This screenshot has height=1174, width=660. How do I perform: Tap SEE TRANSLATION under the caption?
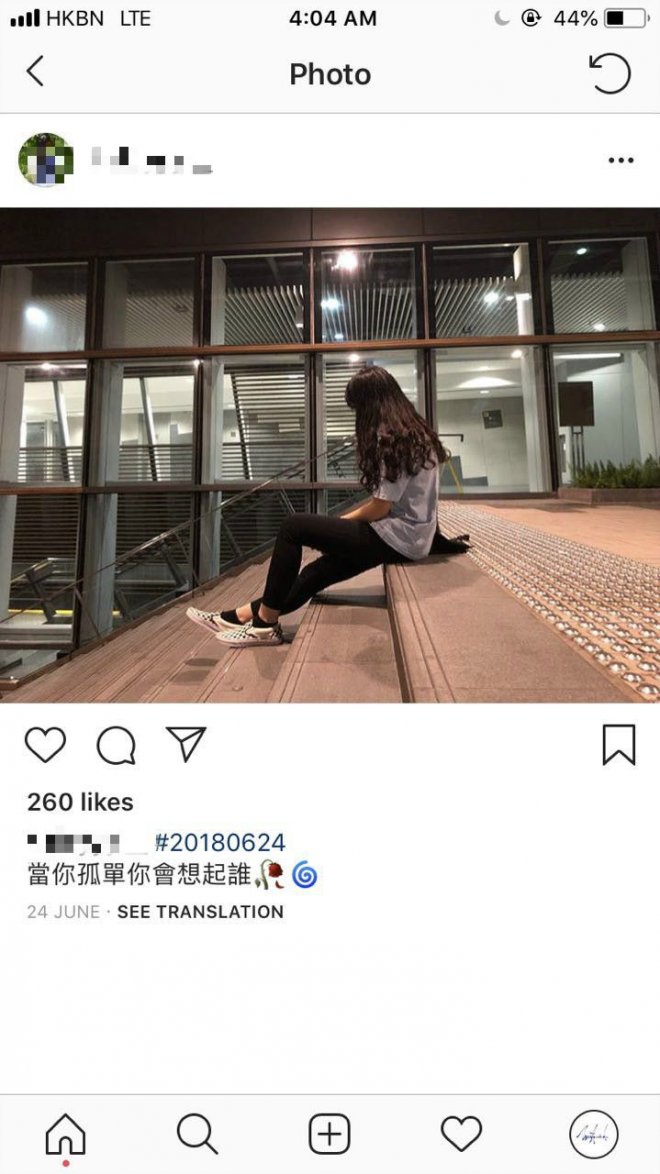(x=200, y=912)
